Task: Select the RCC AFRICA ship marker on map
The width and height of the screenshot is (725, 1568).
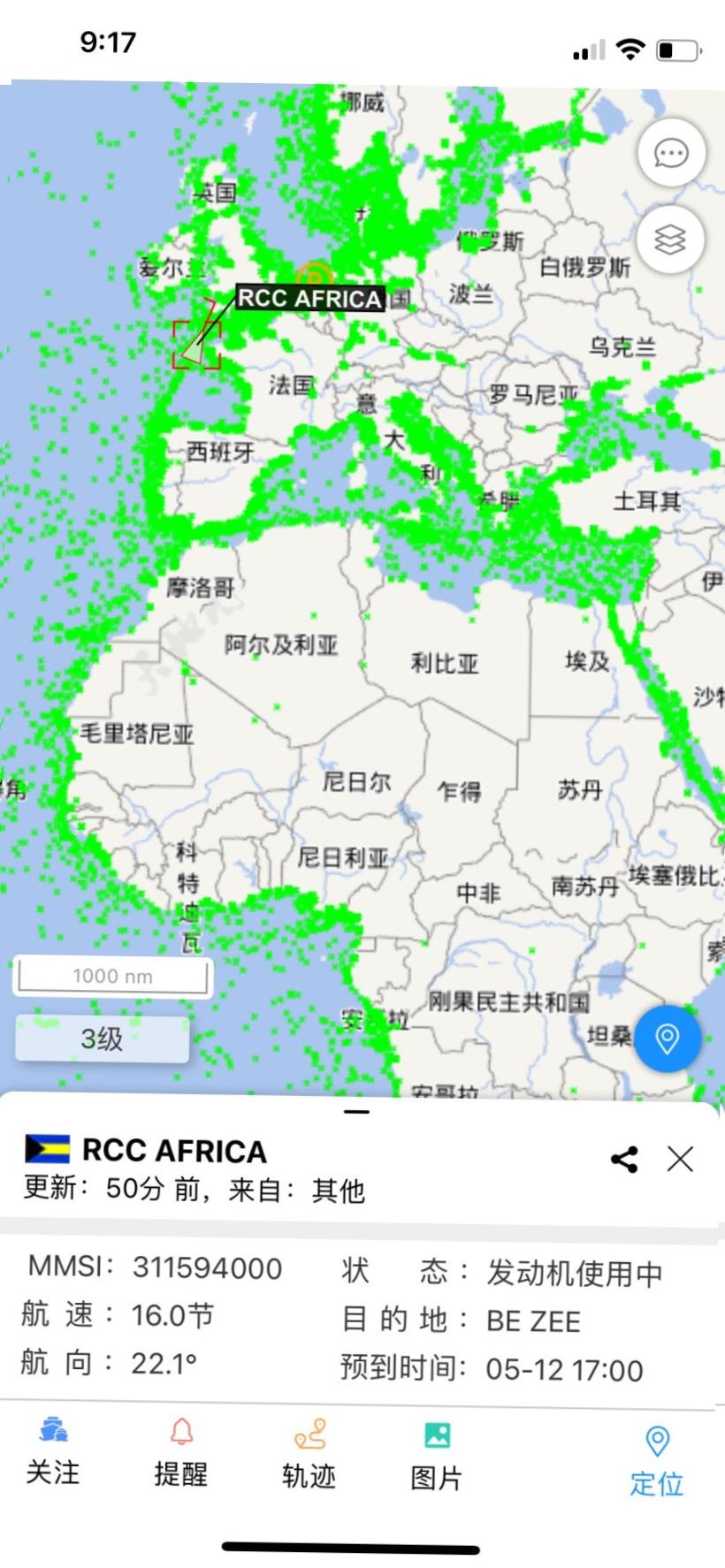Action: pyautogui.click(x=196, y=347)
